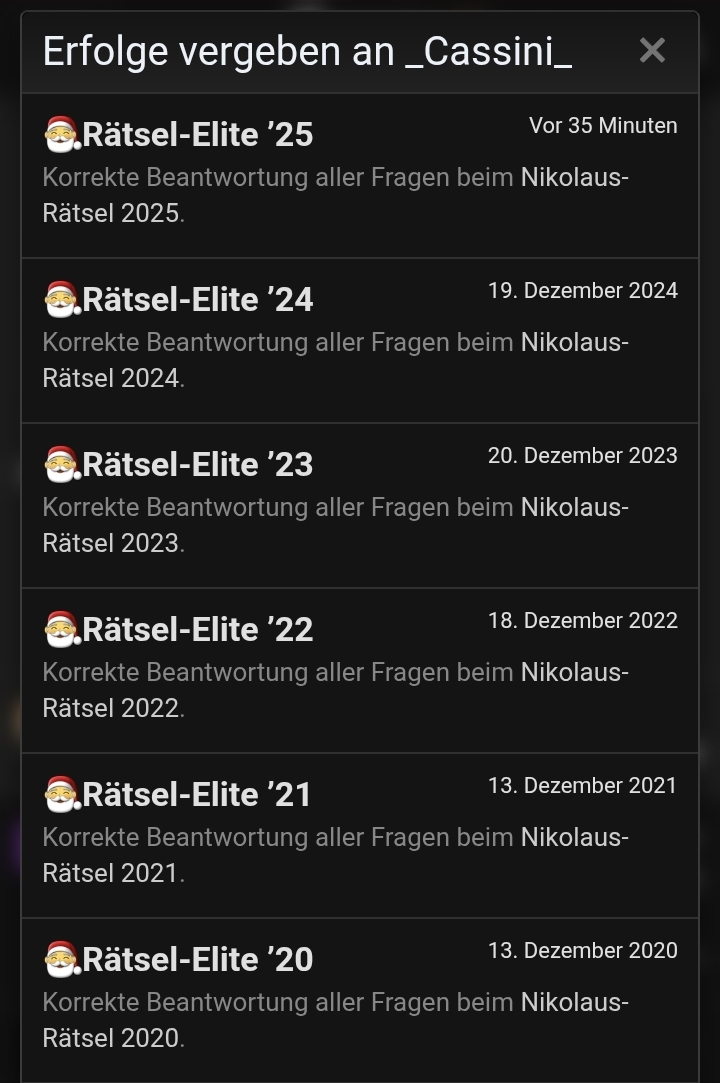Click the Nikolaus-Rätsel 2025 bold text
This screenshot has width=720, height=1083.
(573, 177)
